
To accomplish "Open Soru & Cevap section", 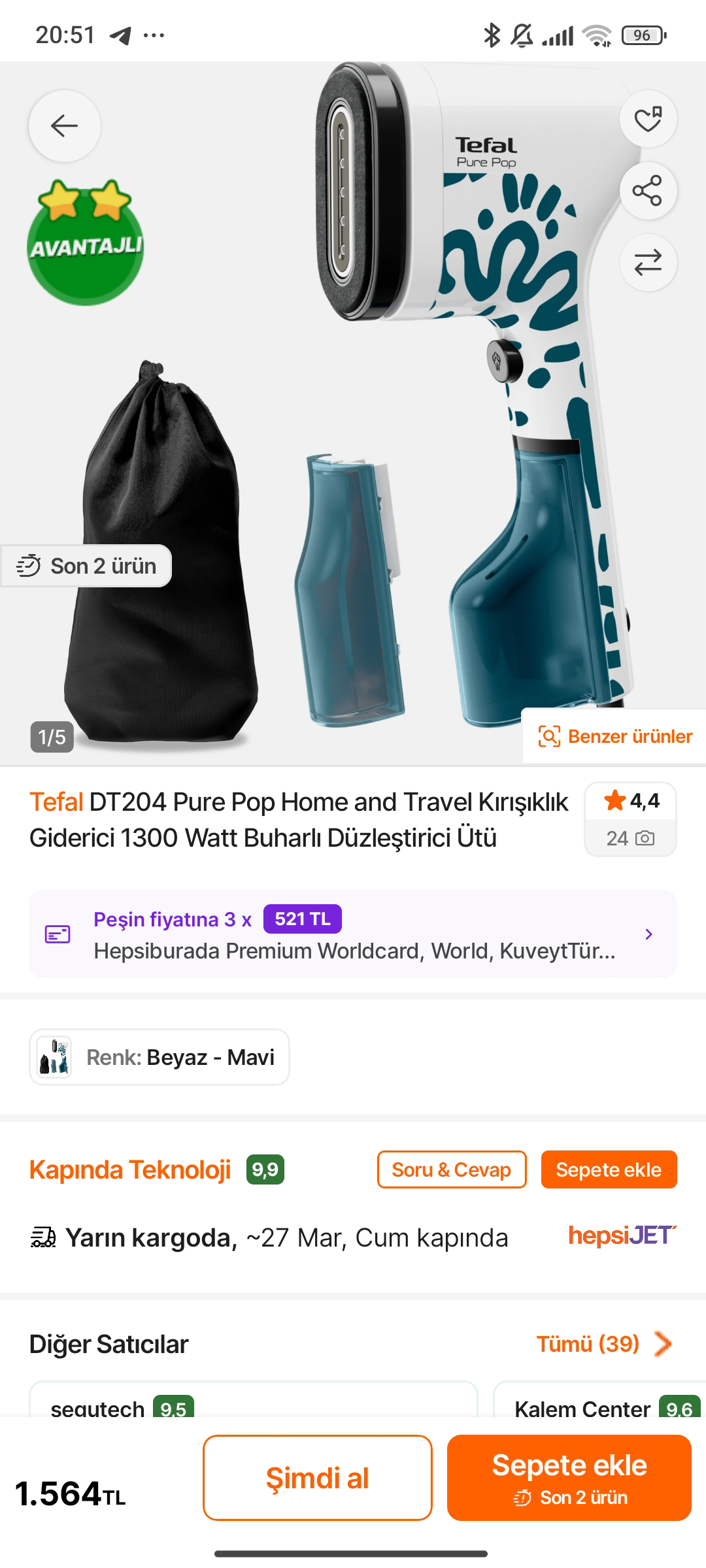I will pos(451,1169).
